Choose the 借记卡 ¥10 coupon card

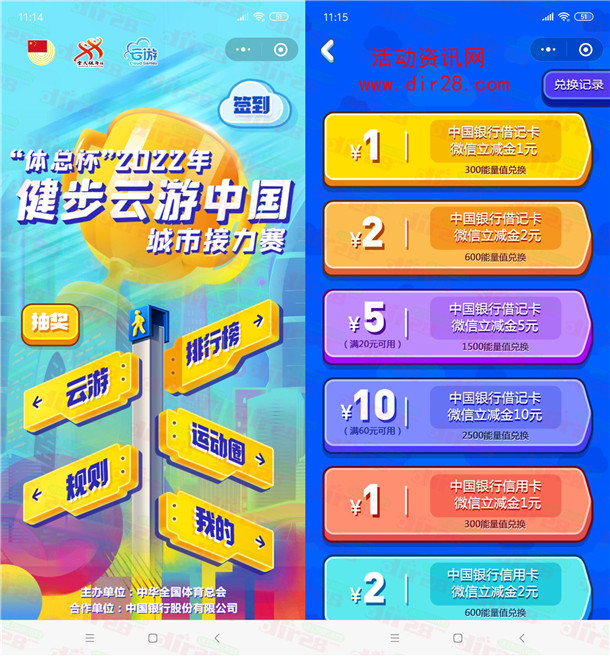pos(457,413)
